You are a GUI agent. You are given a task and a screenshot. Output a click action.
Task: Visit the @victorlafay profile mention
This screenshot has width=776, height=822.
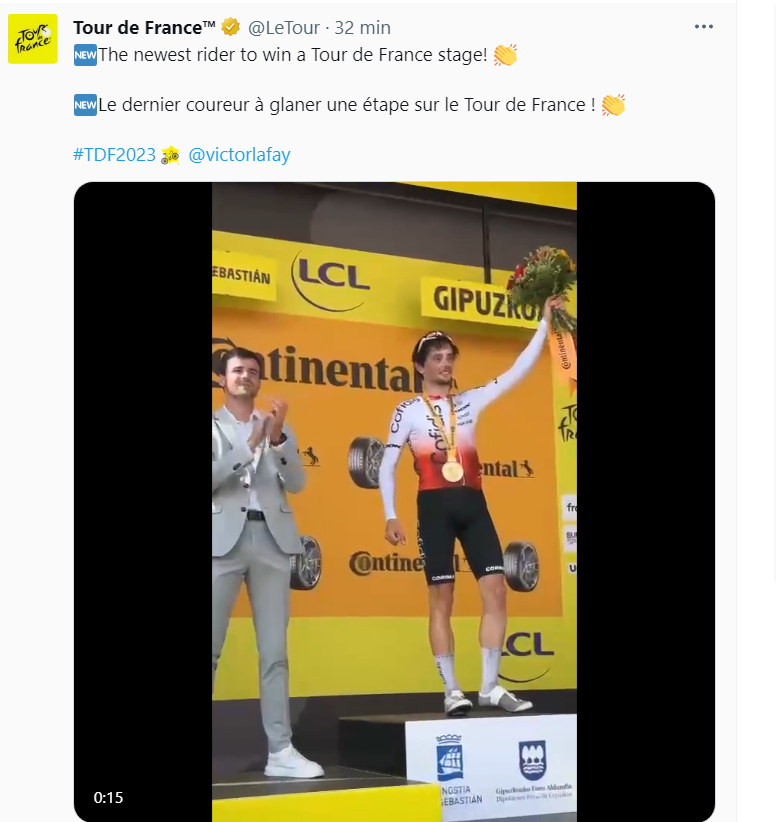239,155
